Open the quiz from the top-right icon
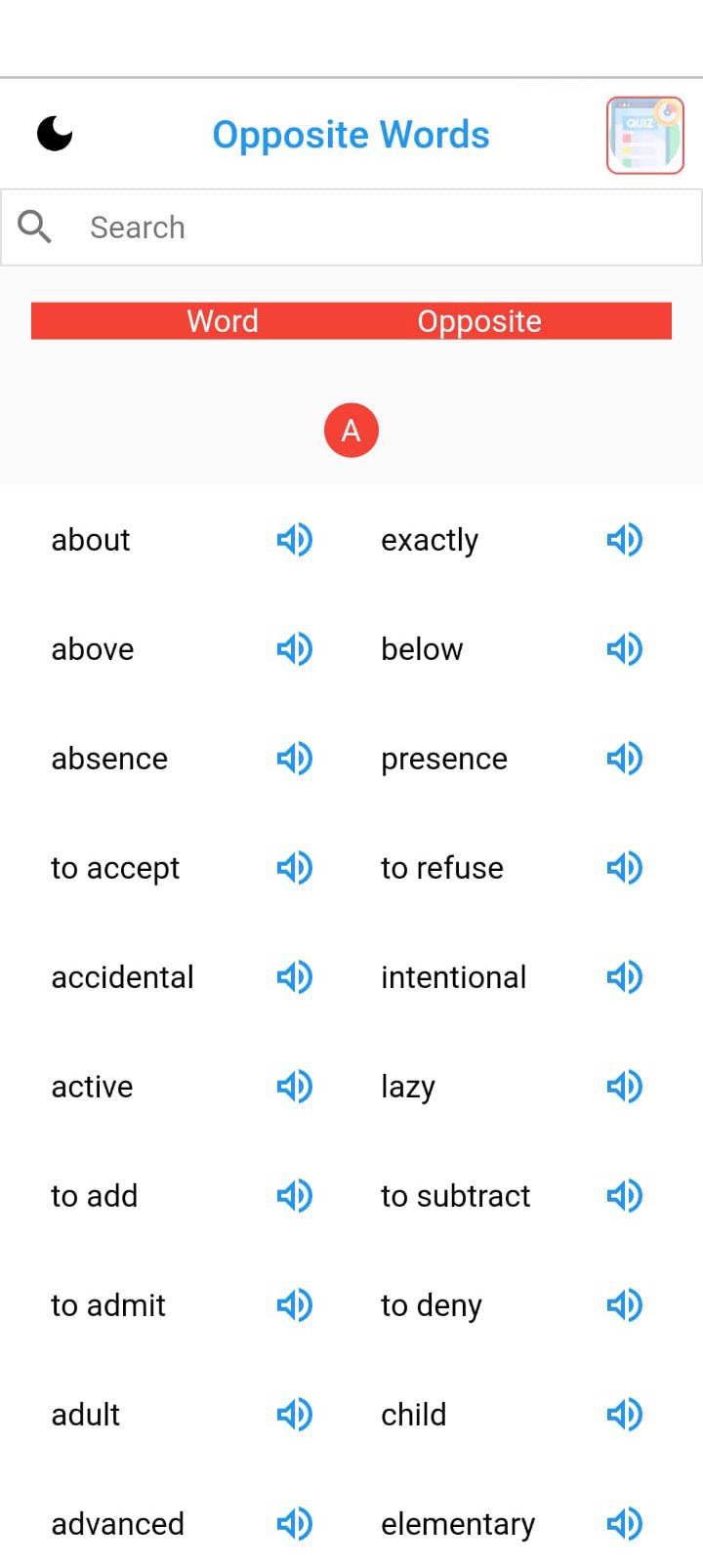 click(x=644, y=136)
